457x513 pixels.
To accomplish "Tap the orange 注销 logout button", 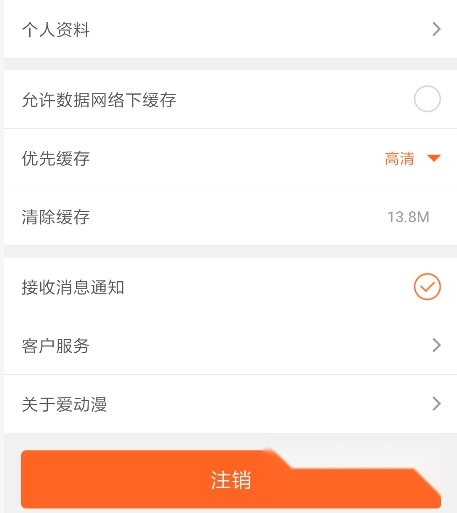I will 231,479.
